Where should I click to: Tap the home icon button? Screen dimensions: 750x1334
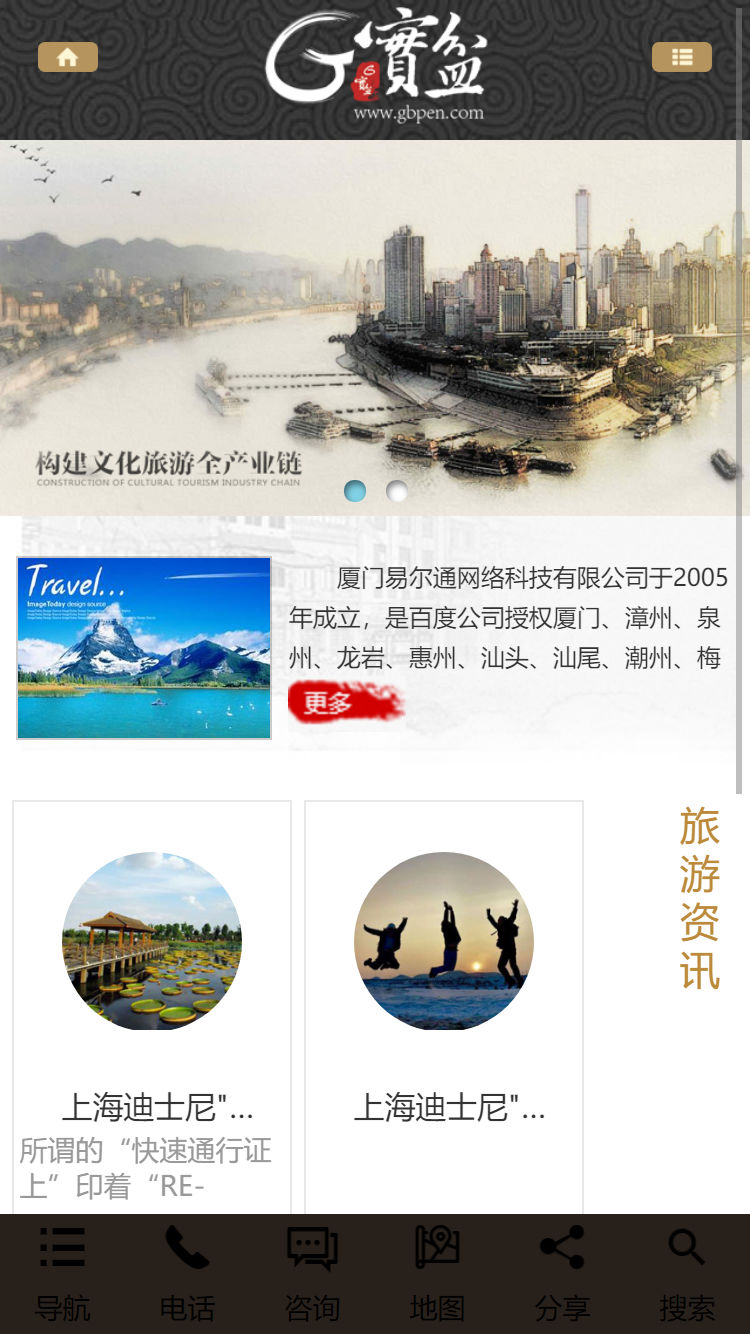[x=68, y=57]
